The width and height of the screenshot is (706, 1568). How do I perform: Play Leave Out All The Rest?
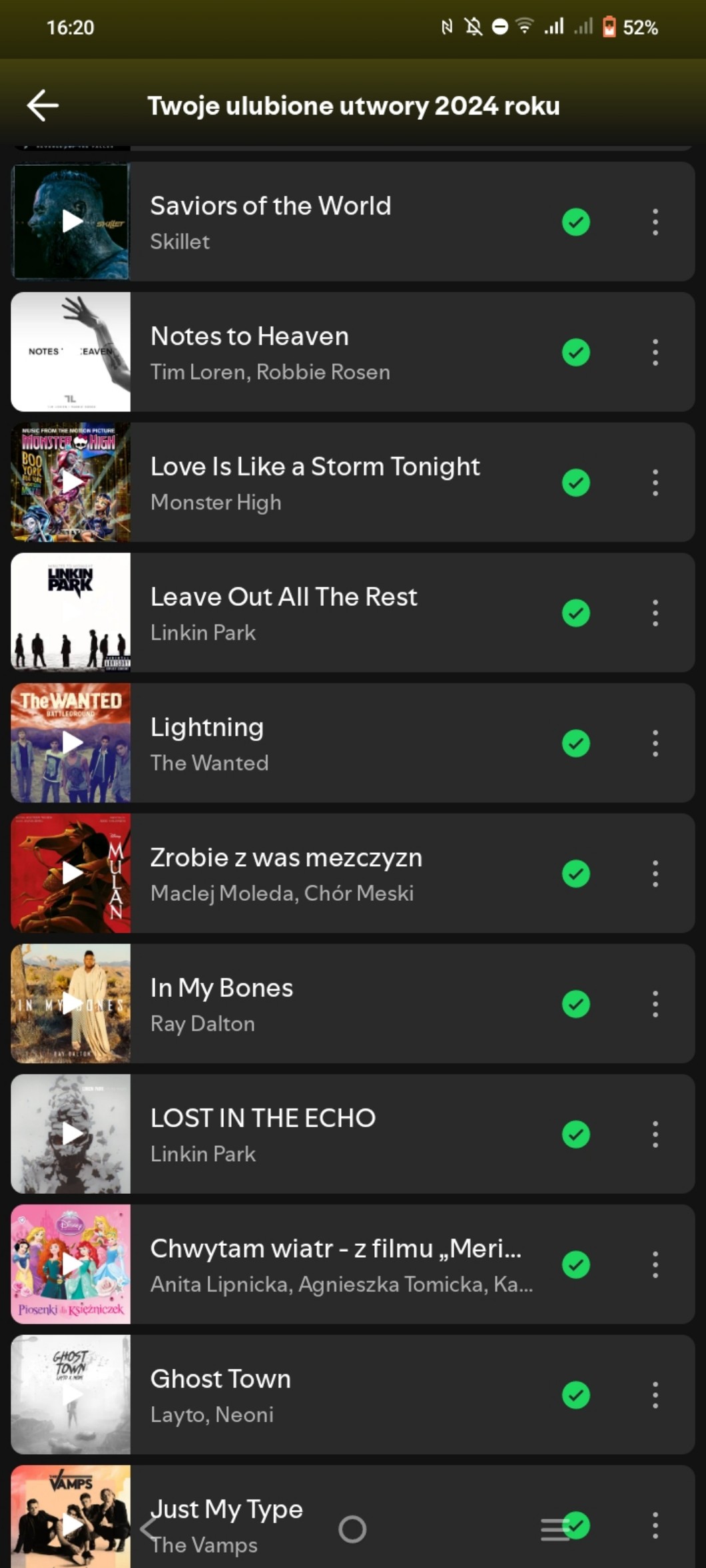click(71, 612)
